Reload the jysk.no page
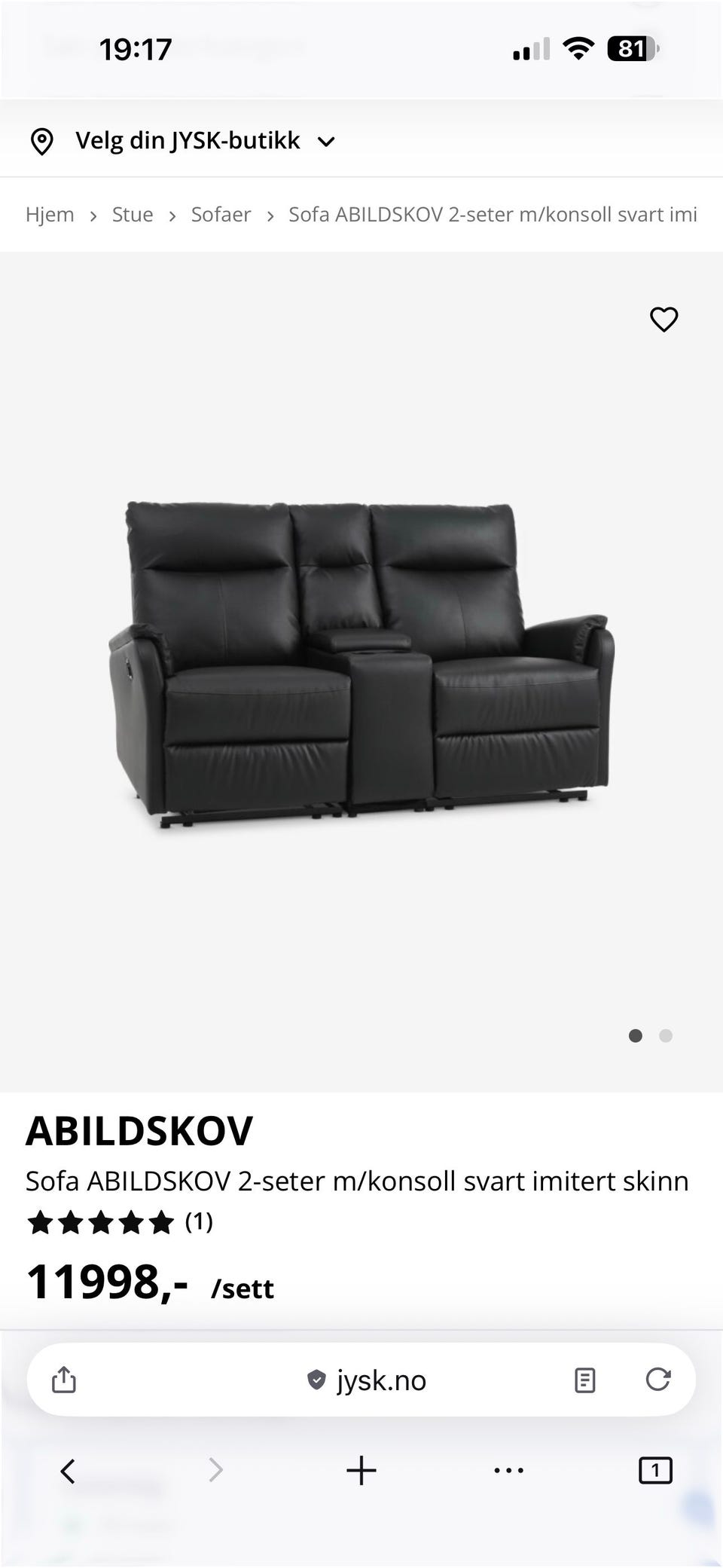Viewport: 723px width, 1568px height. click(x=657, y=1380)
